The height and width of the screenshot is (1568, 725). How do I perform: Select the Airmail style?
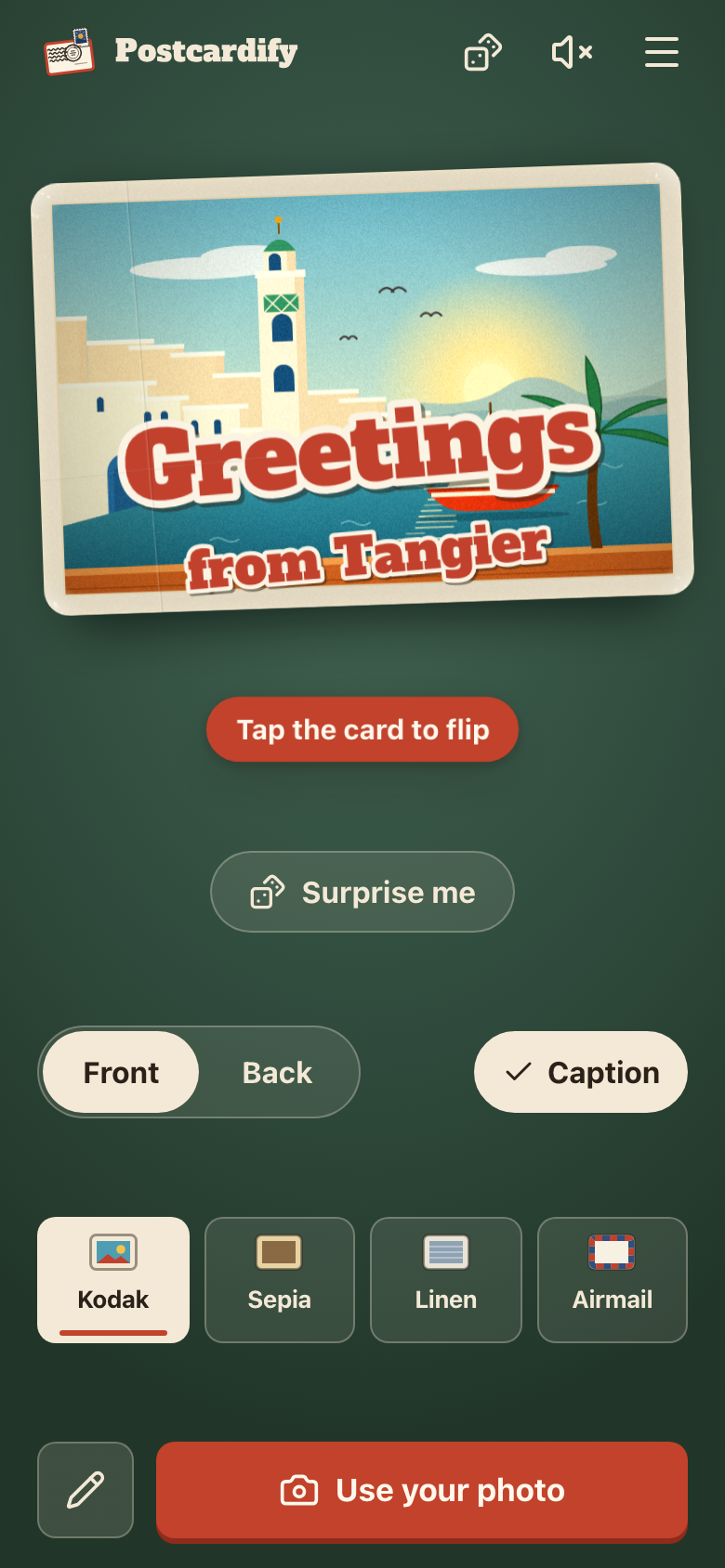pyautogui.click(x=613, y=1280)
